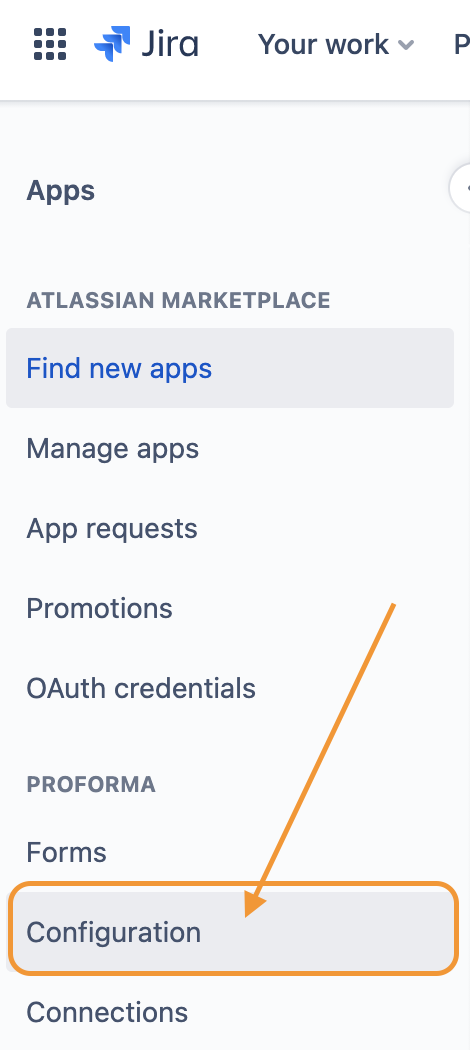Screen dimensions: 470x1050
Task: Open ProForma Forms
Action: point(230,852)
